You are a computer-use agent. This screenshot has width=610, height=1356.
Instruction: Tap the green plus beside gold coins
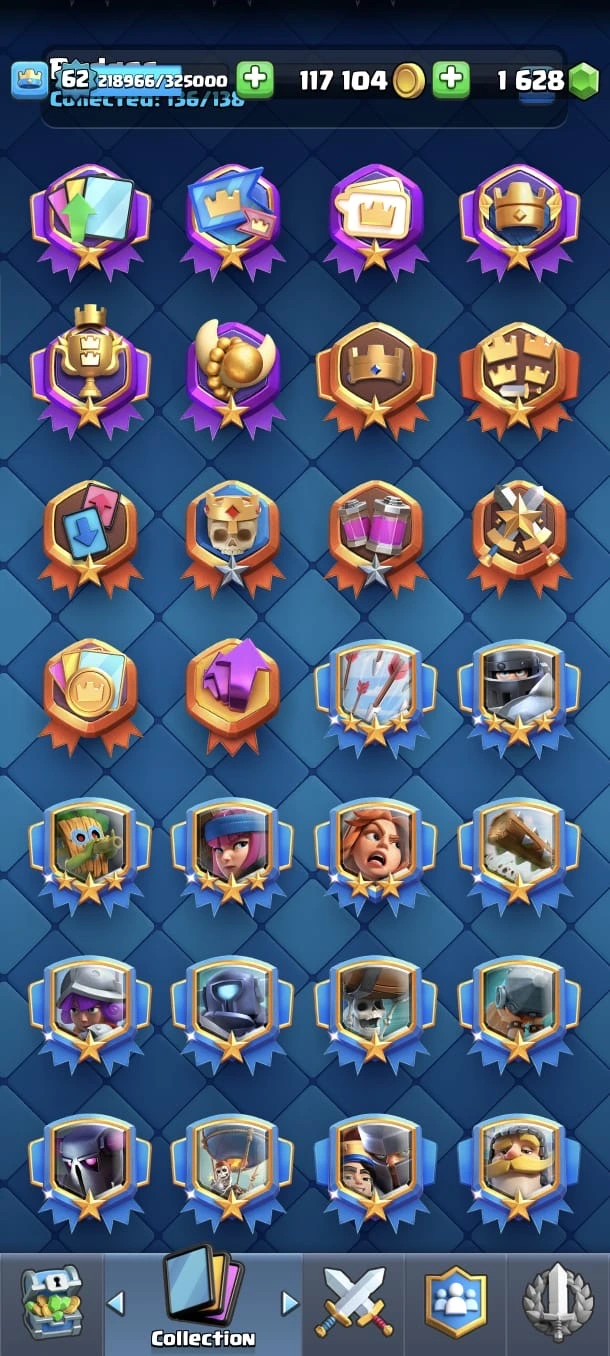pos(452,79)
